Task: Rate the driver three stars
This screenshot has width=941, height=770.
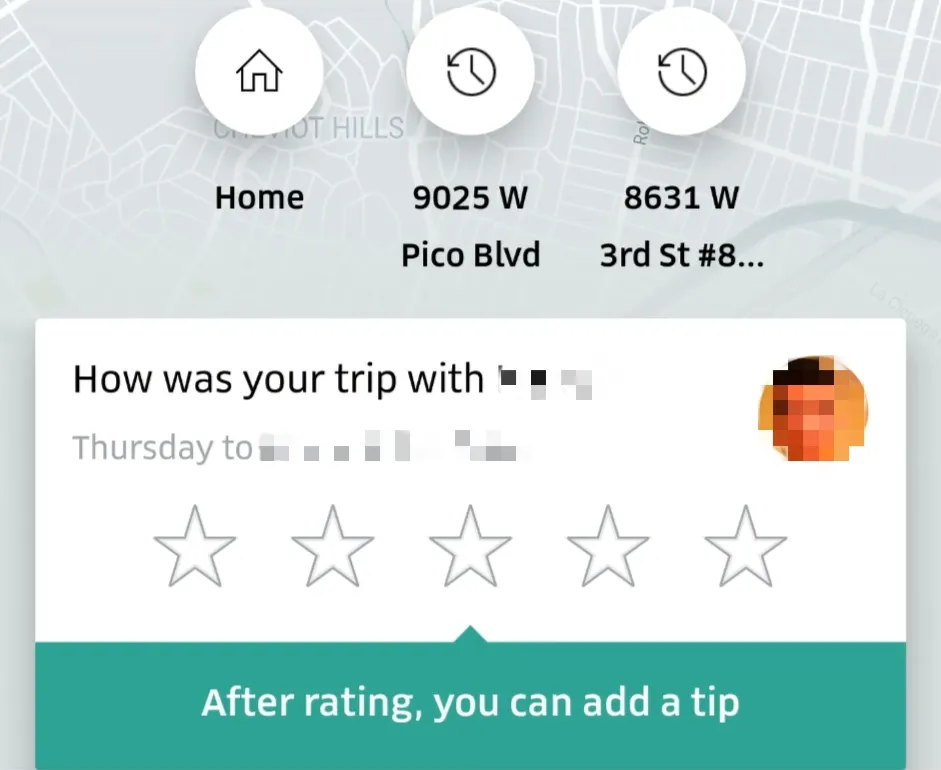Action: point(470,546)
